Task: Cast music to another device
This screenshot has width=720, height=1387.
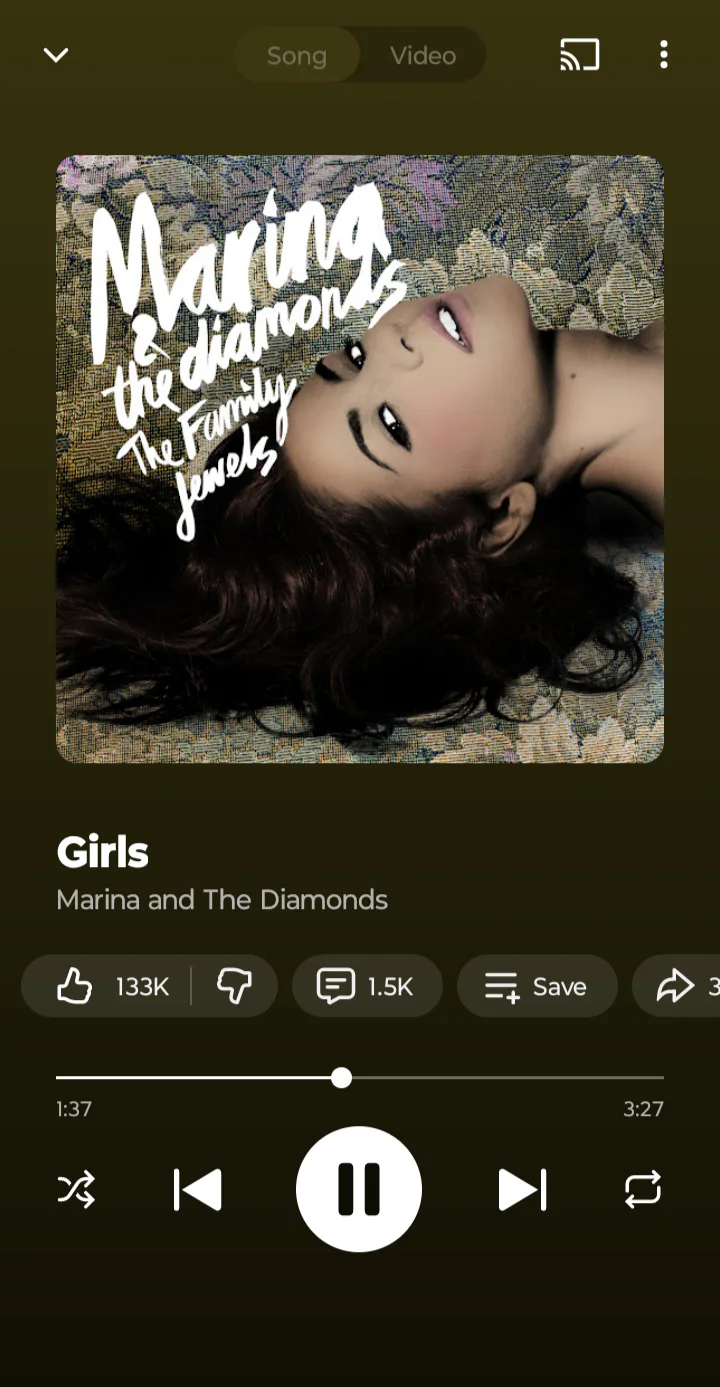Action: click(580, 55)
